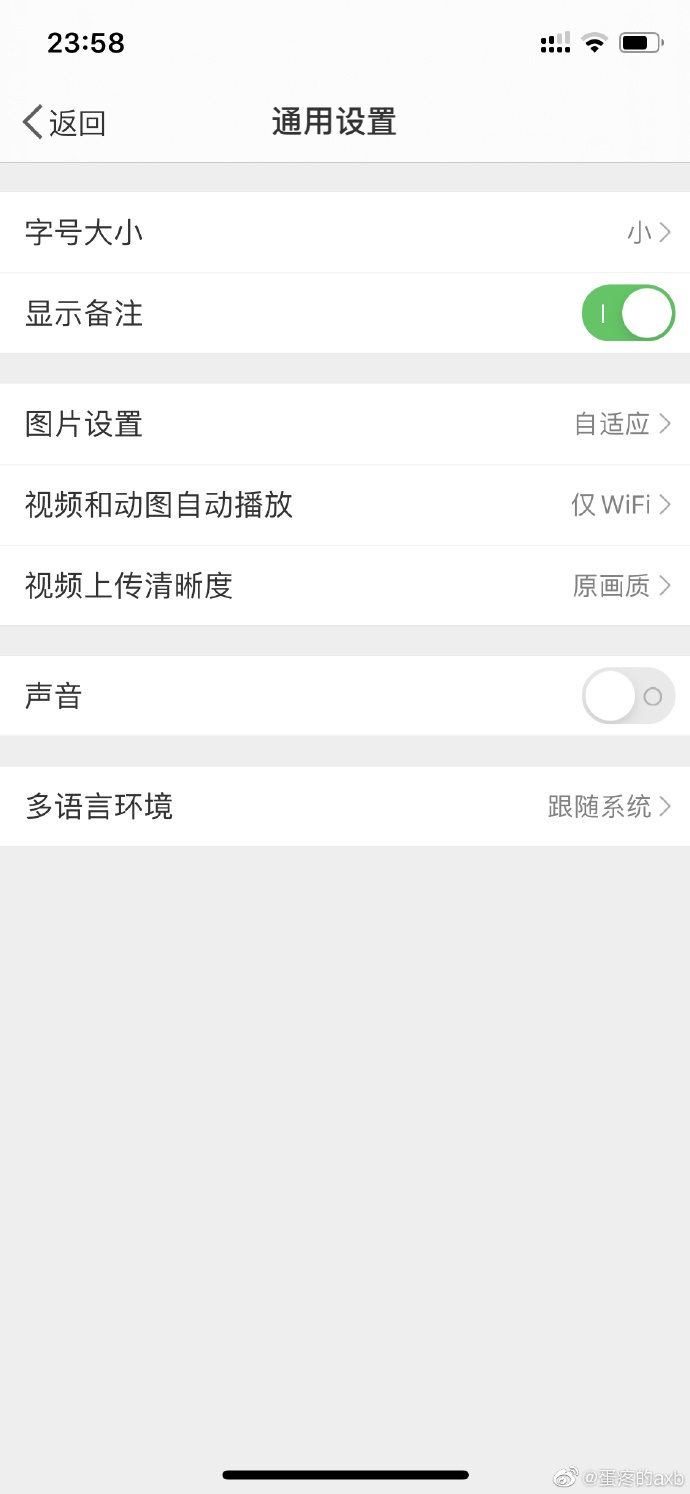The height and width of the screenshot is (1494, 690).
Task: Turn off the 显示备注 switch
Action: pyautogui.click(x=628, y=313)
